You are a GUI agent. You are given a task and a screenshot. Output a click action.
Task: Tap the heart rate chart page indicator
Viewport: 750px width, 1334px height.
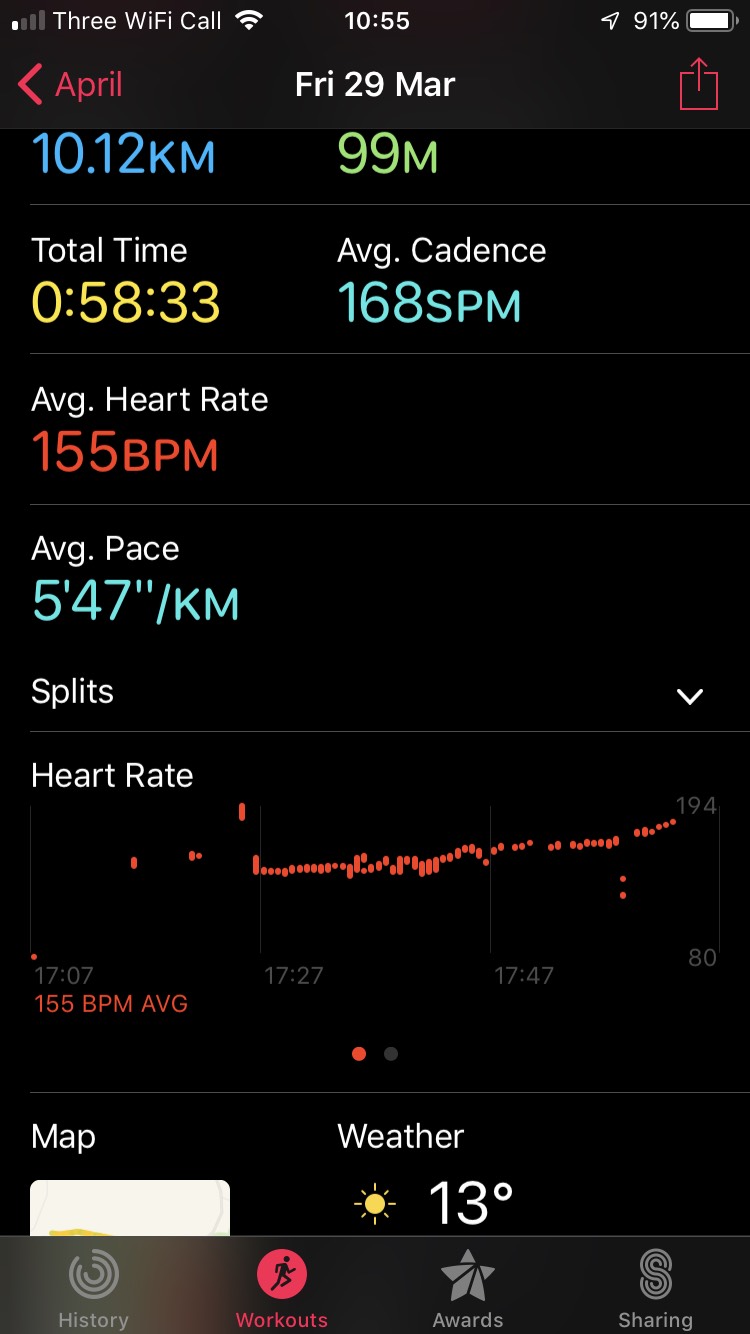tap(375, 1054)
